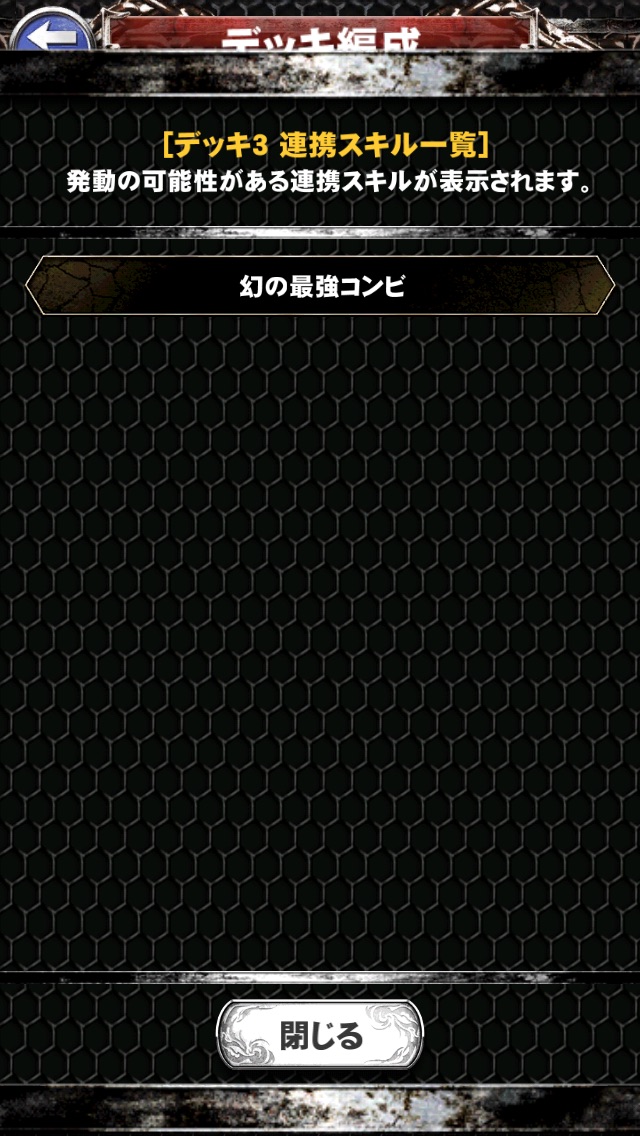
Task: Tap the 閉じる close button
Action: 320,1035
